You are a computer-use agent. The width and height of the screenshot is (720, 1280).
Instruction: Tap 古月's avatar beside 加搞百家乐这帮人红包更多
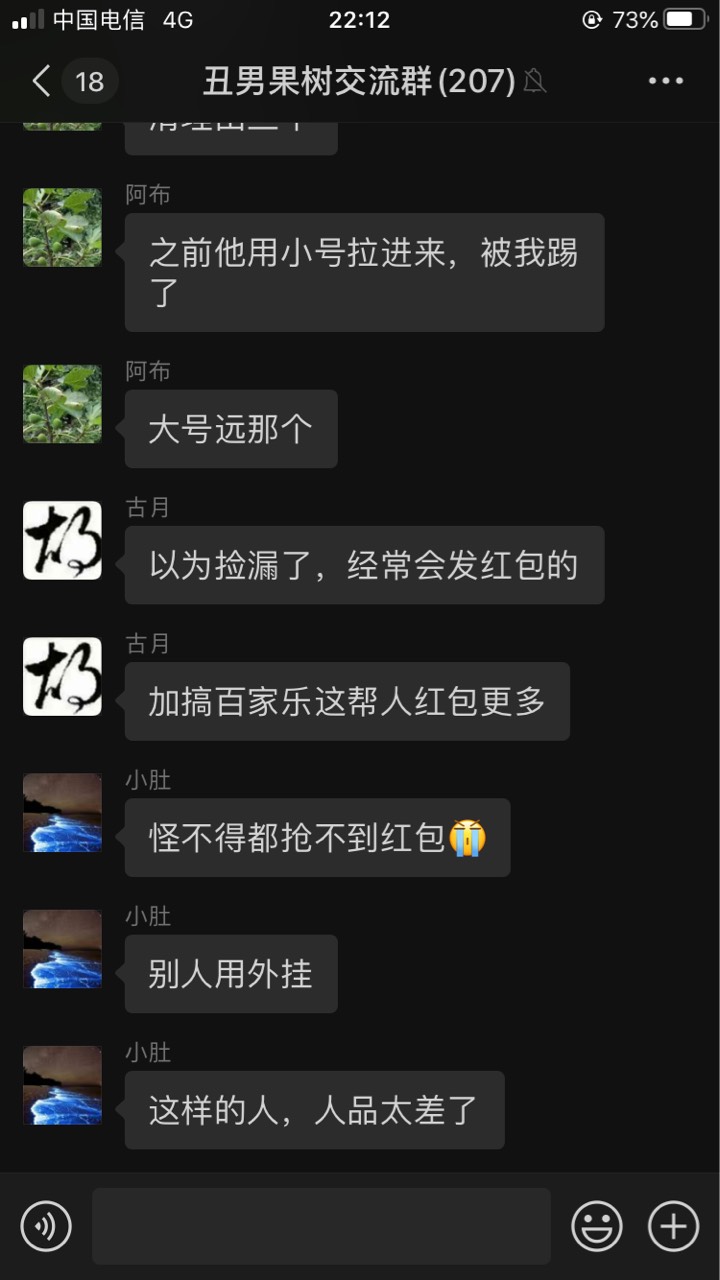pos(62,677)
